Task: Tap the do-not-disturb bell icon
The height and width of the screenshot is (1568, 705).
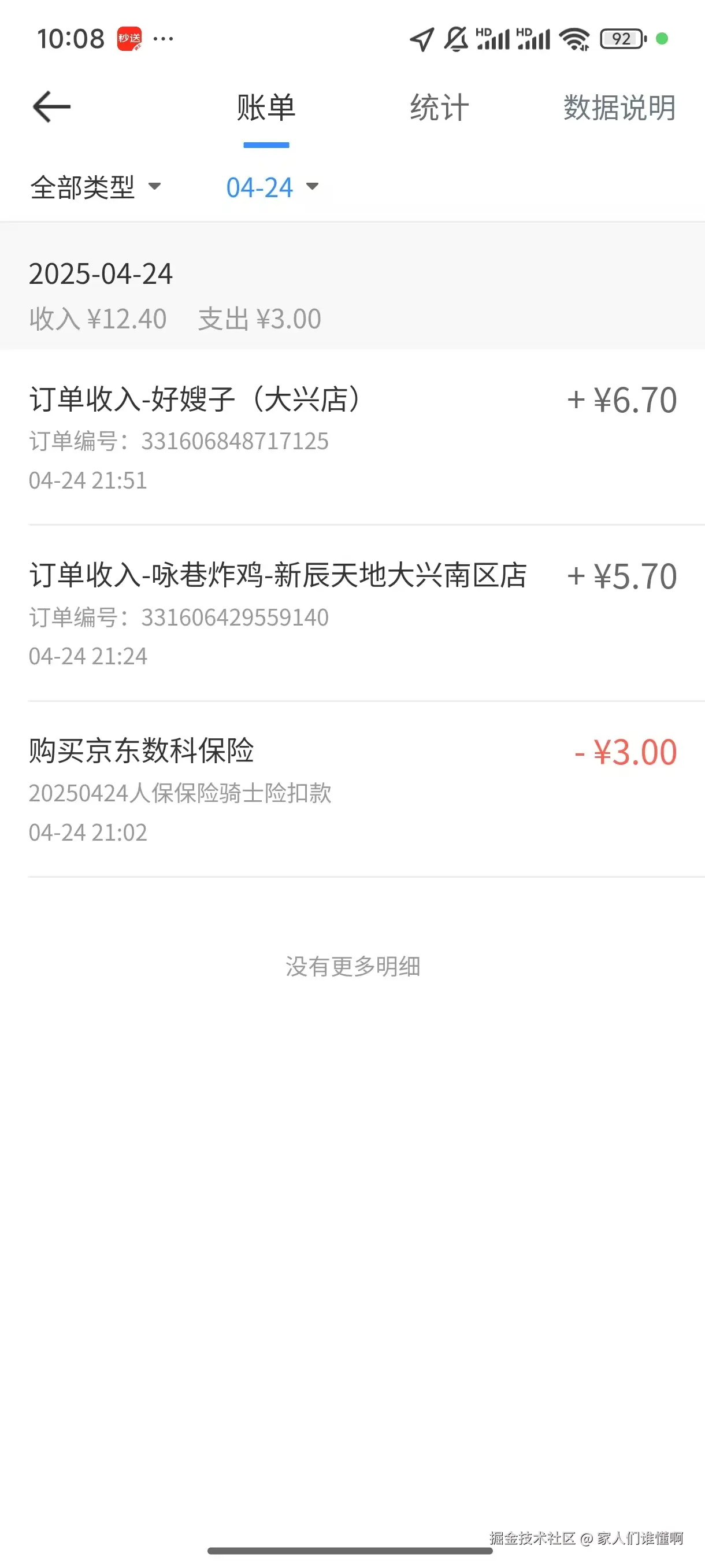Action: (x=455, y=38)
